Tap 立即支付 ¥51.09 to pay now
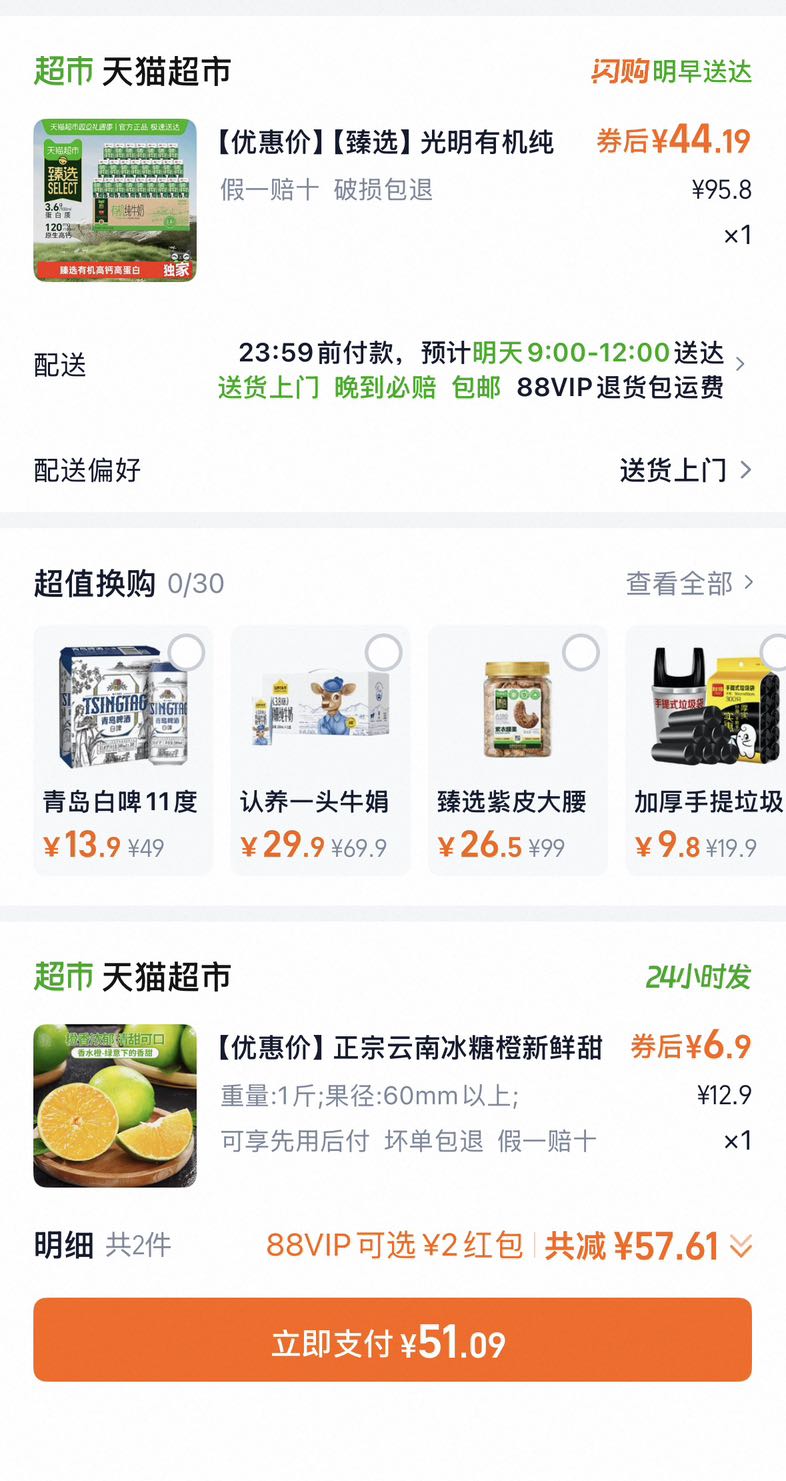This screenshot has width=786, height=1481. pyautogui.click(x=393, y=1340)
